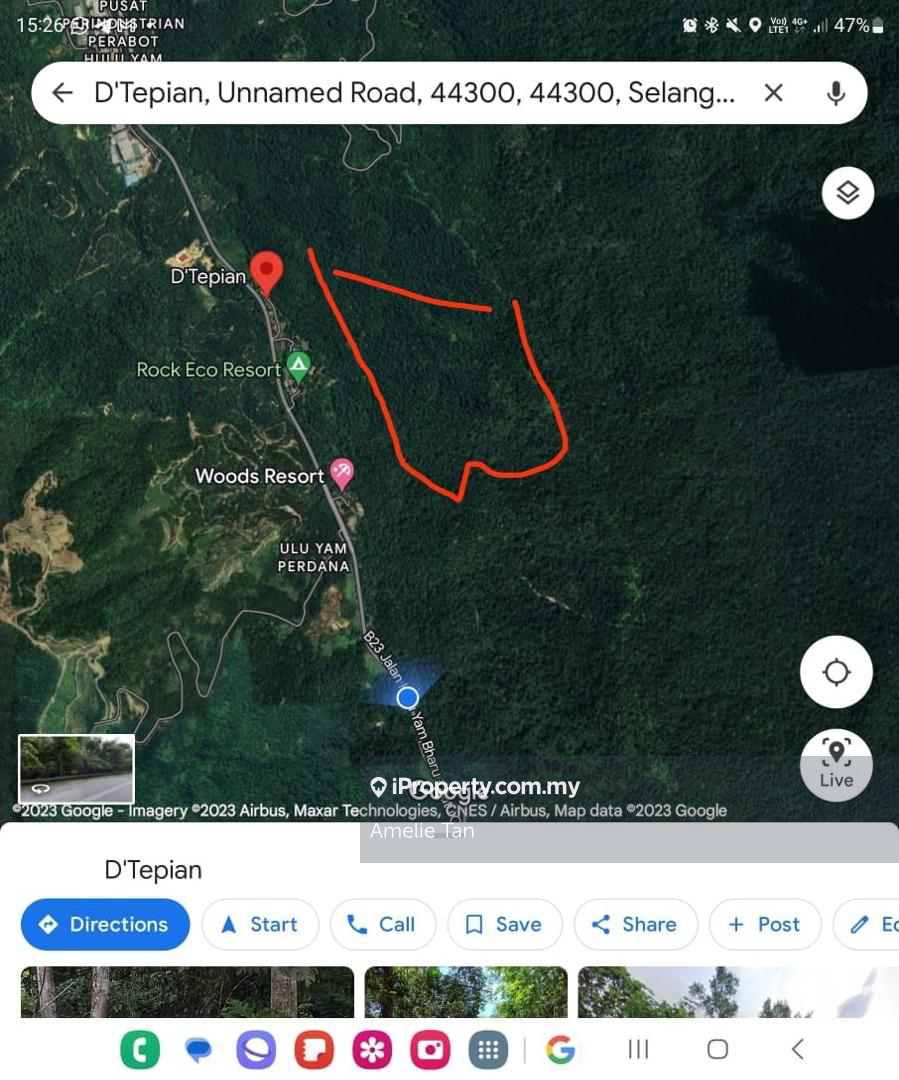The width and height of the screenshot is (899, 1080).
Task: Go back using the search bar arrow
Action: (x=62, y=93)
